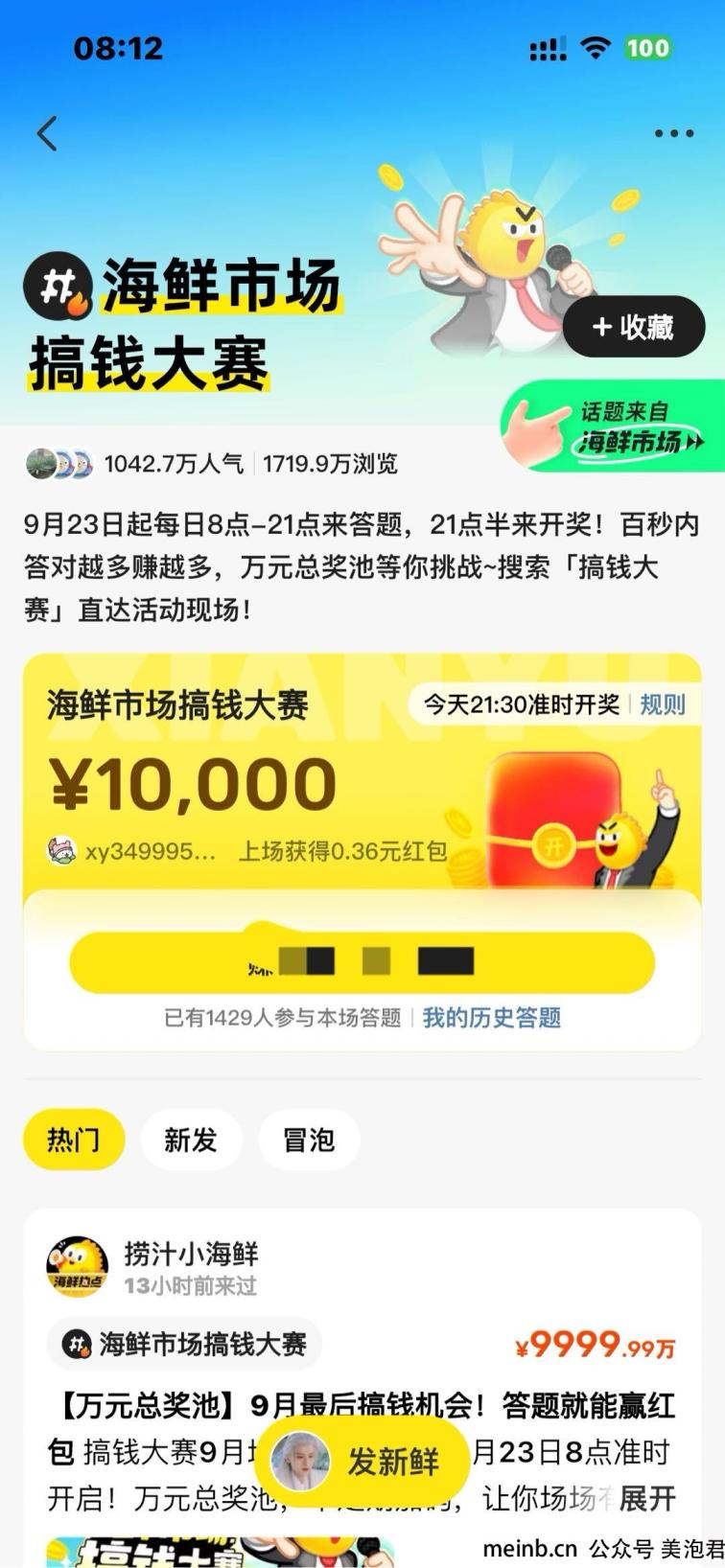View the 规则 link for the contest

[663, 704]
